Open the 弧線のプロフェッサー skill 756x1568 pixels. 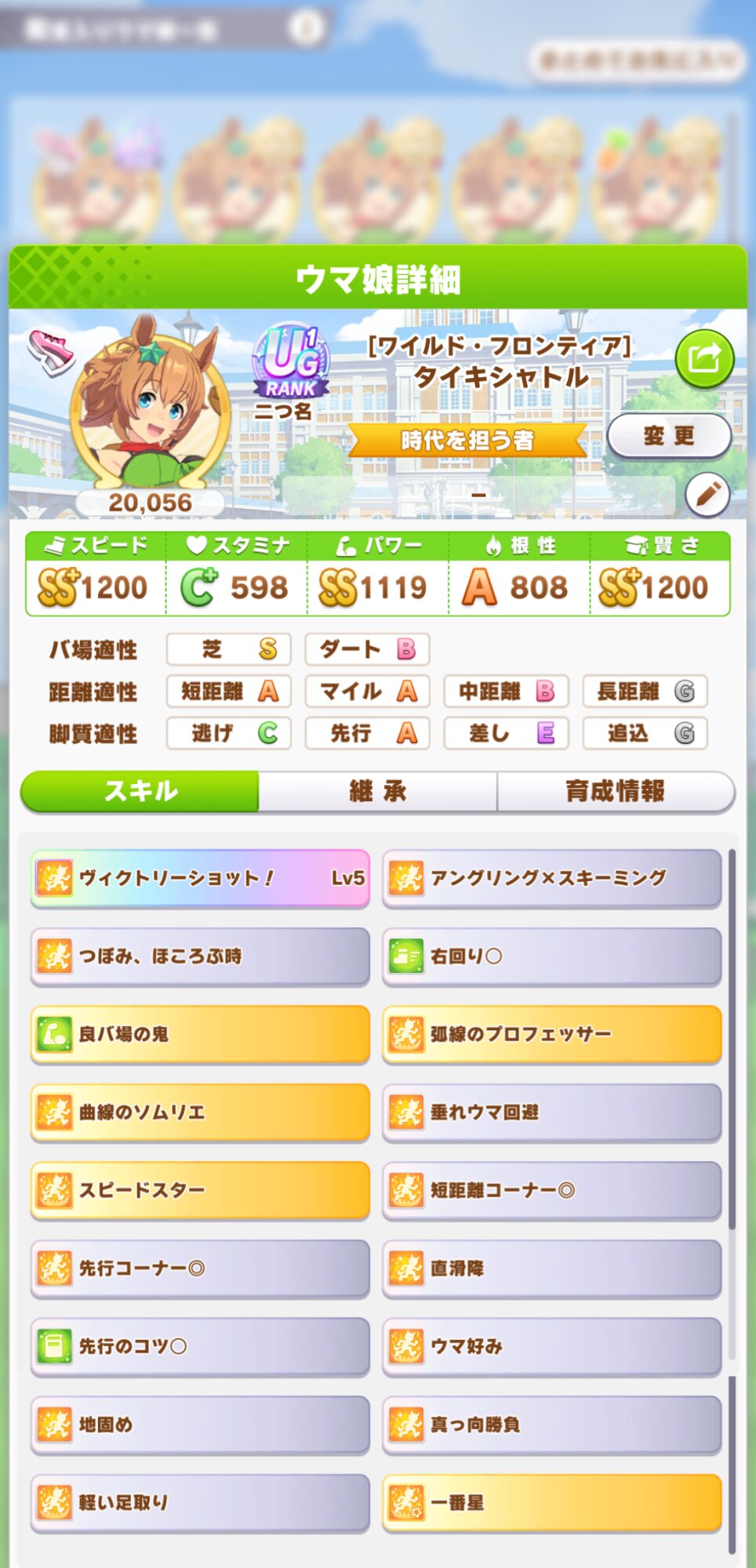point(551,1034)
